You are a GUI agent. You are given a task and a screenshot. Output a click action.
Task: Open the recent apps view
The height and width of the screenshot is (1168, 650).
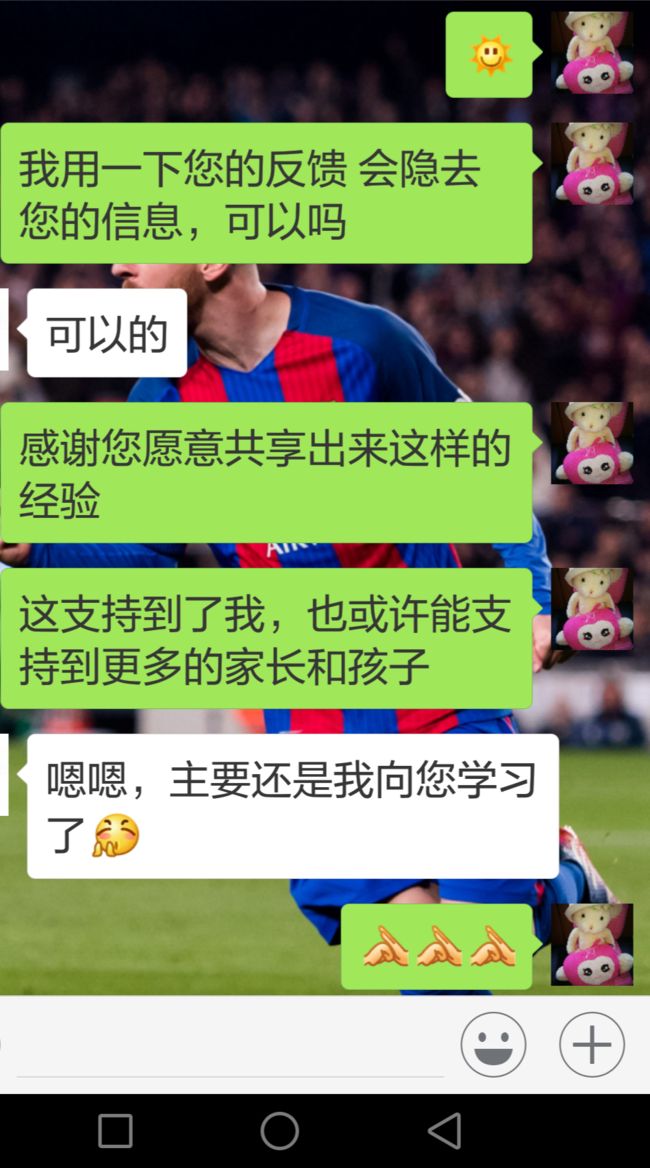click(x=115, y=1131)
